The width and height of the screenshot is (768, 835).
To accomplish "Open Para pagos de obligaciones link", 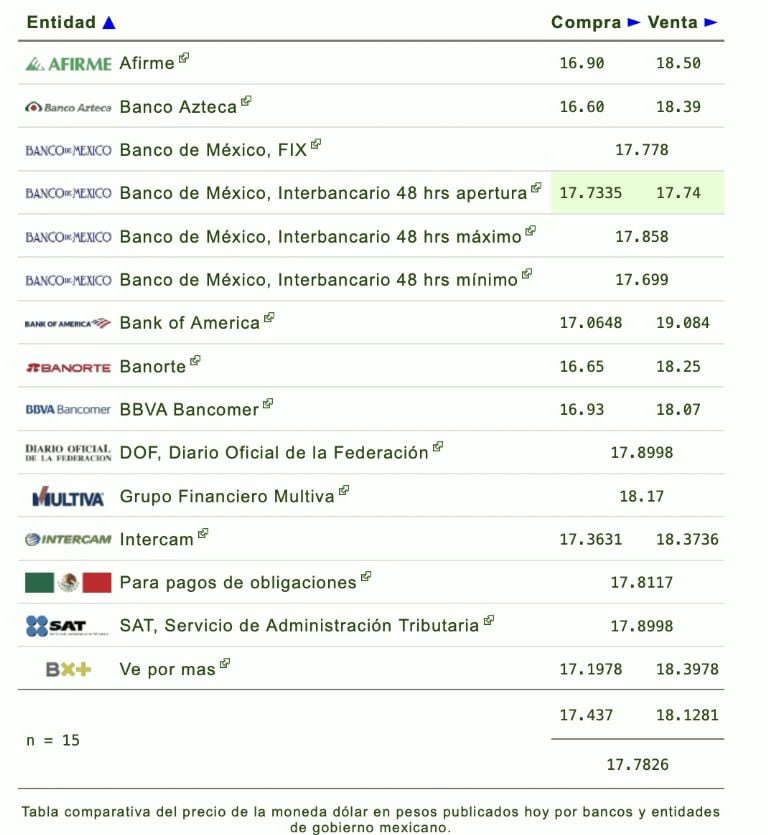I will (x=237, y=582).
